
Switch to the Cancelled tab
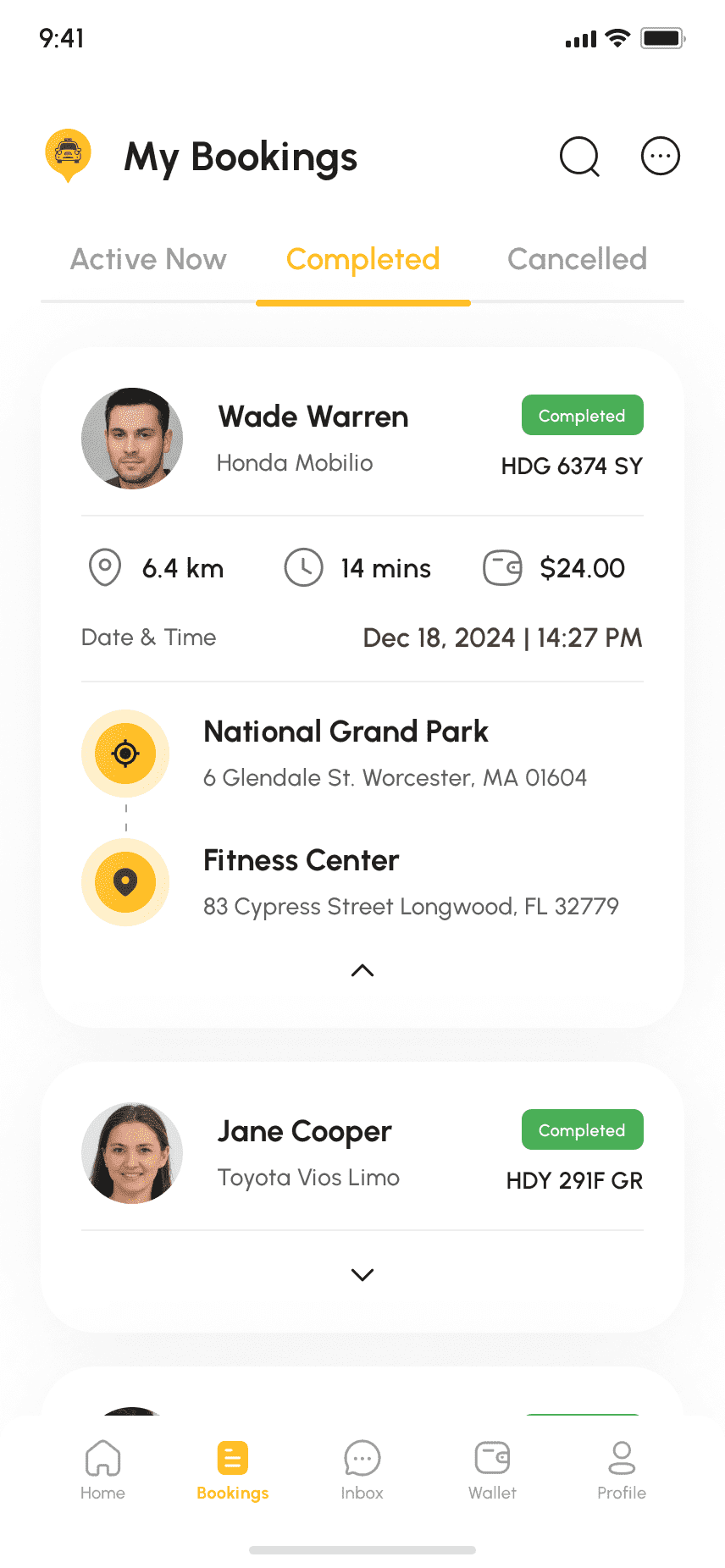[x=577, y=259]
